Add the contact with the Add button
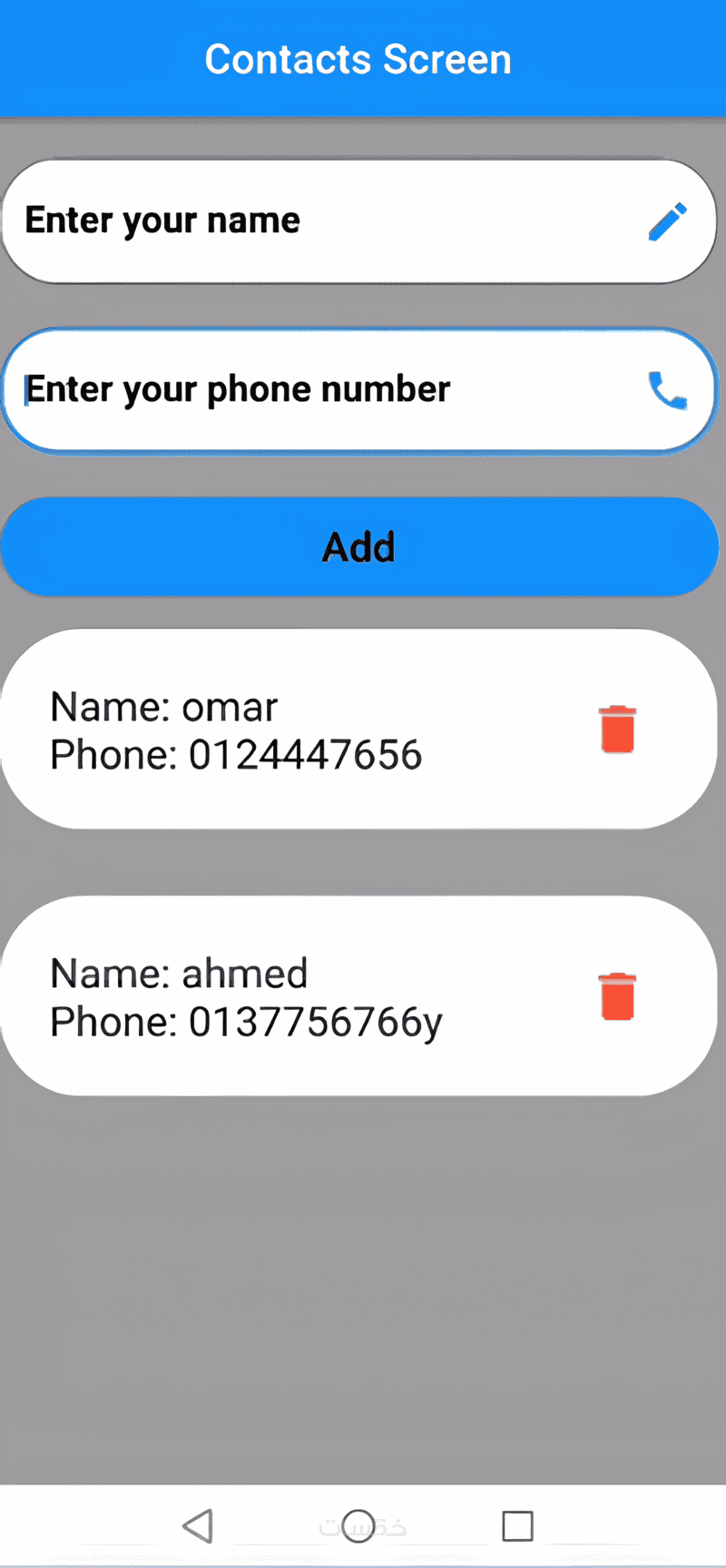 [x=359, y=547]
